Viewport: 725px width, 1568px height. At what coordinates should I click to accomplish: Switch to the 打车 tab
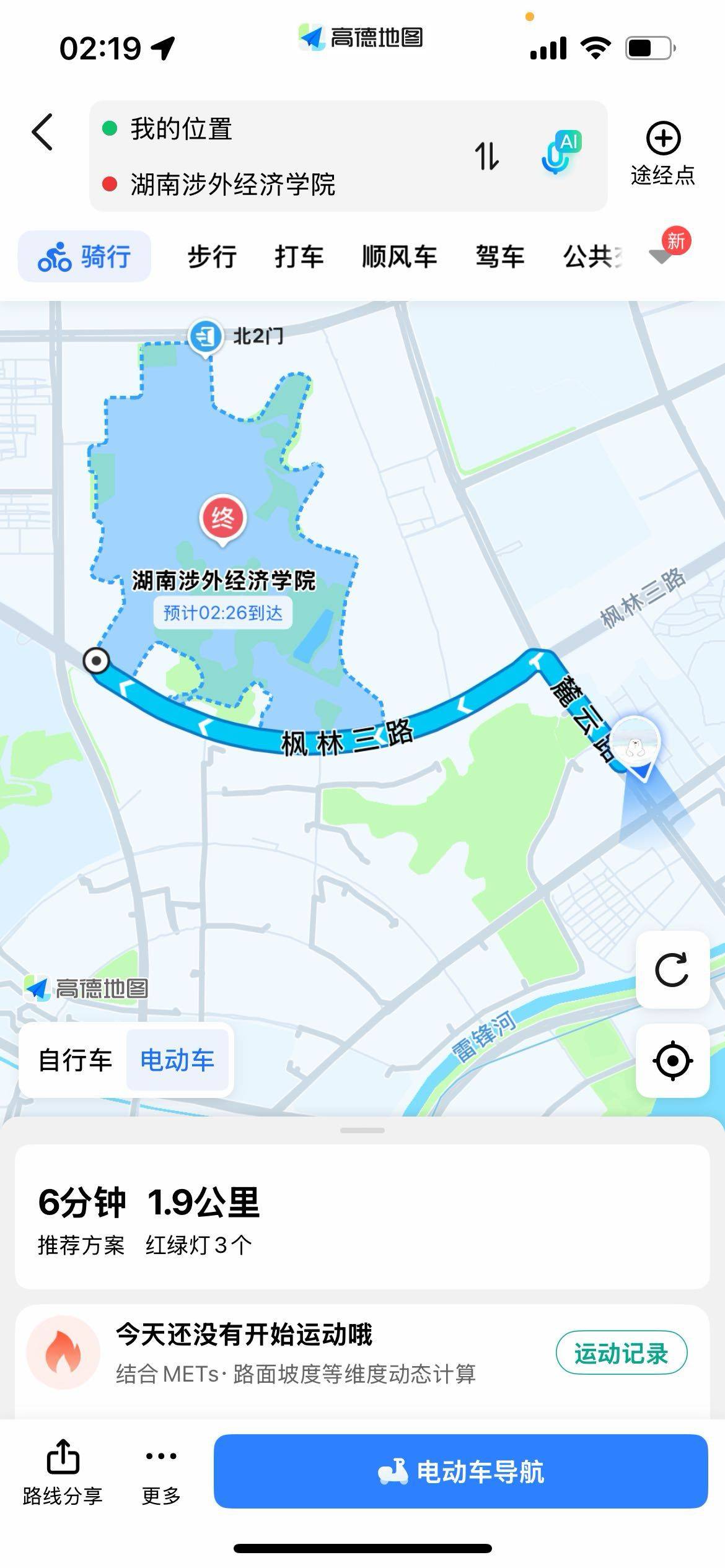(x=299, y=256)
